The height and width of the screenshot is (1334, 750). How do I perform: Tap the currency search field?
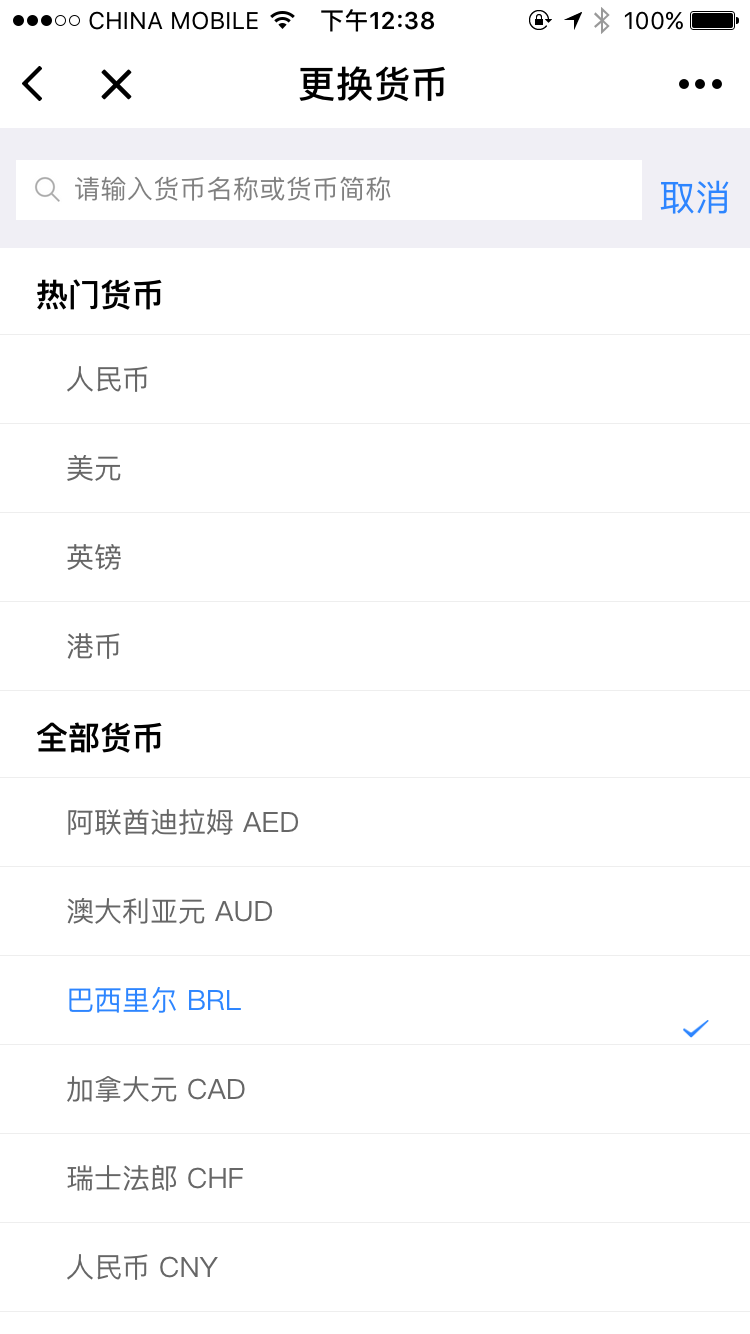[328, 190]
